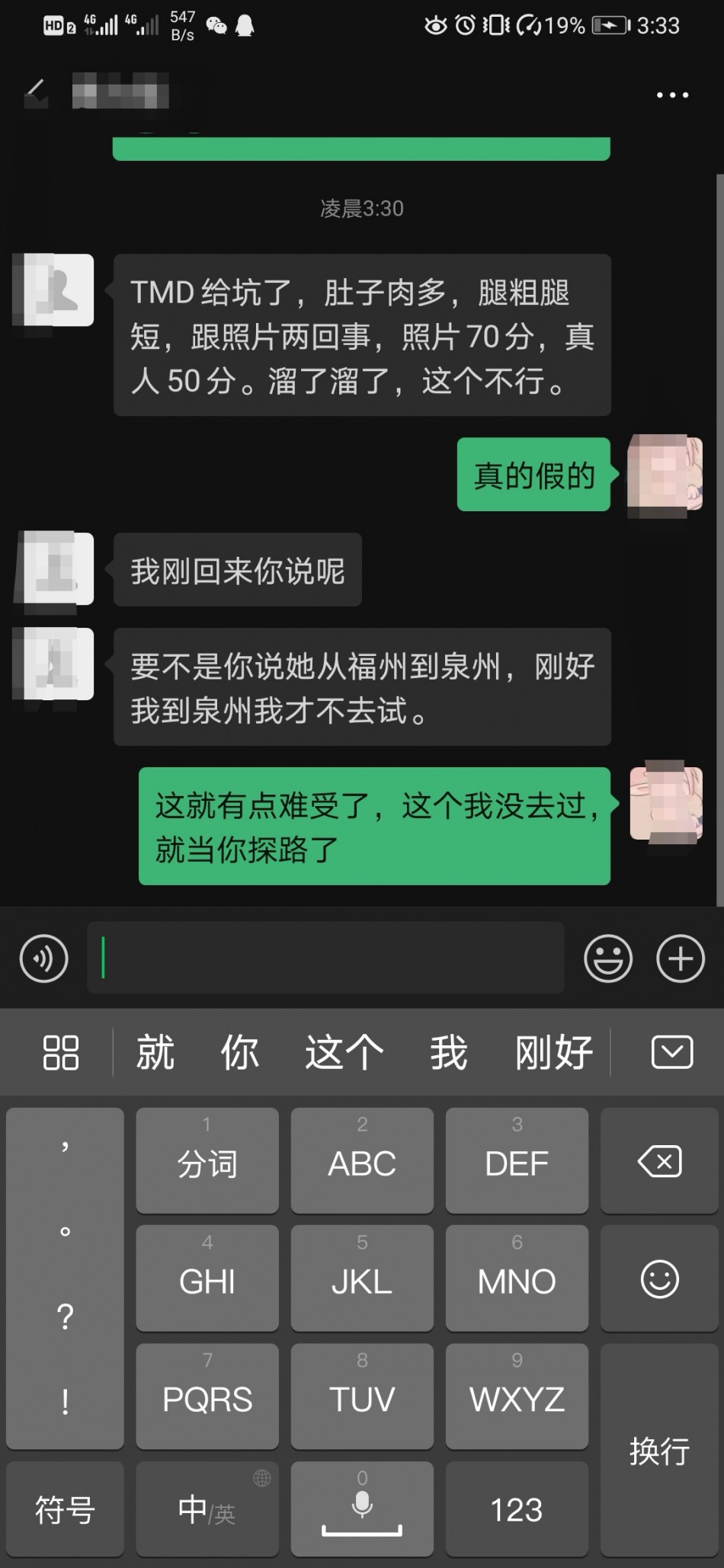Switch to voice message input
This screenshot has width=724, height=1568.
pos(44,958)
